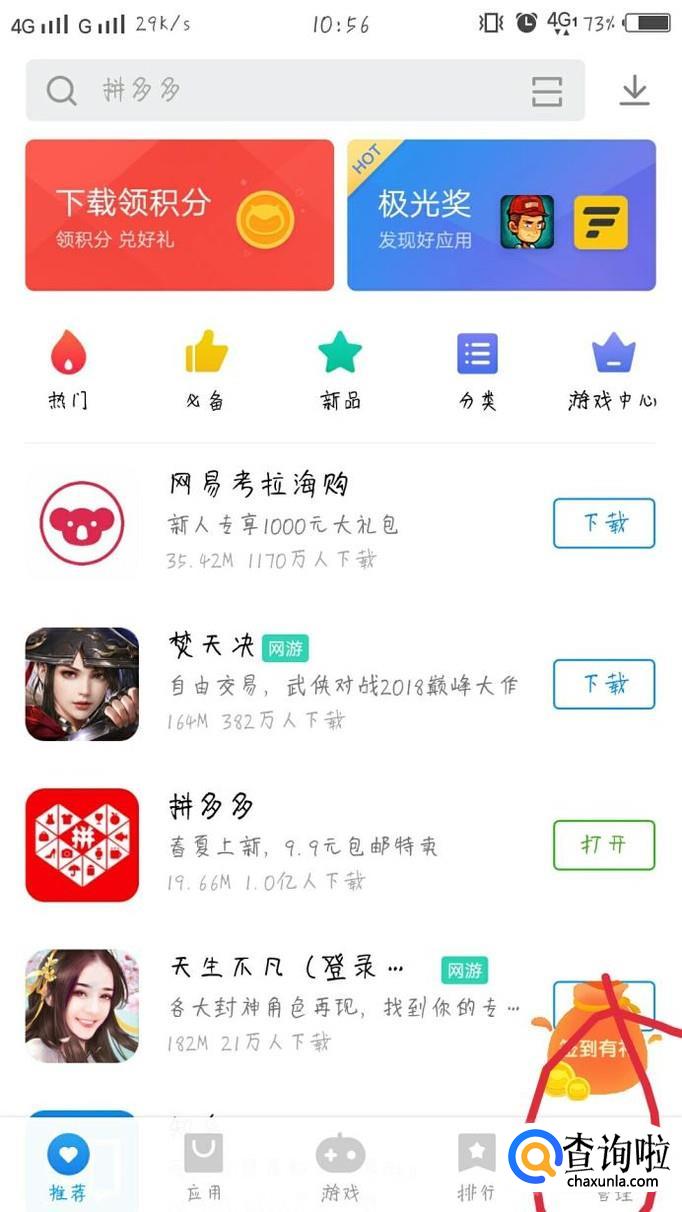The width and height of the screenshot is (682, 1212).
Task: Select the 热门 category
Action: tap(68, 372)
